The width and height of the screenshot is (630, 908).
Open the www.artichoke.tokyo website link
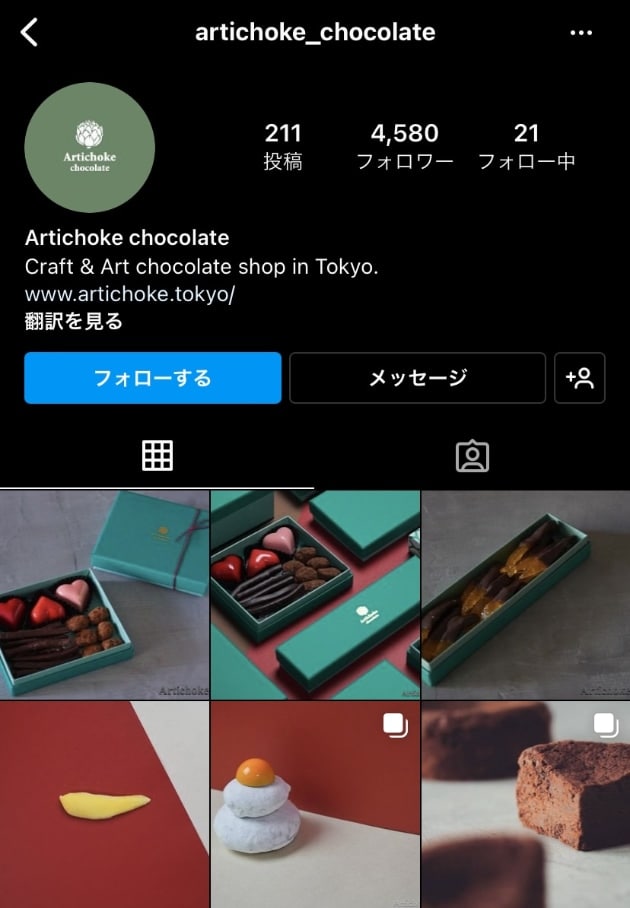(x=130, y=295)
